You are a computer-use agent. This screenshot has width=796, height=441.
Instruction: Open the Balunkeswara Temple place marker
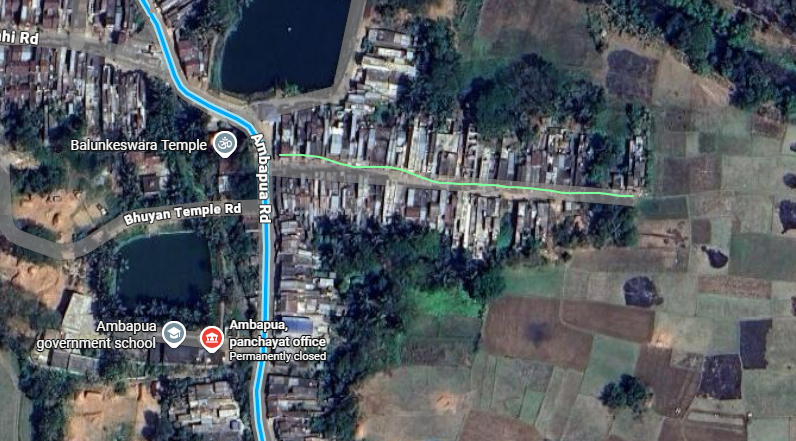223,144
